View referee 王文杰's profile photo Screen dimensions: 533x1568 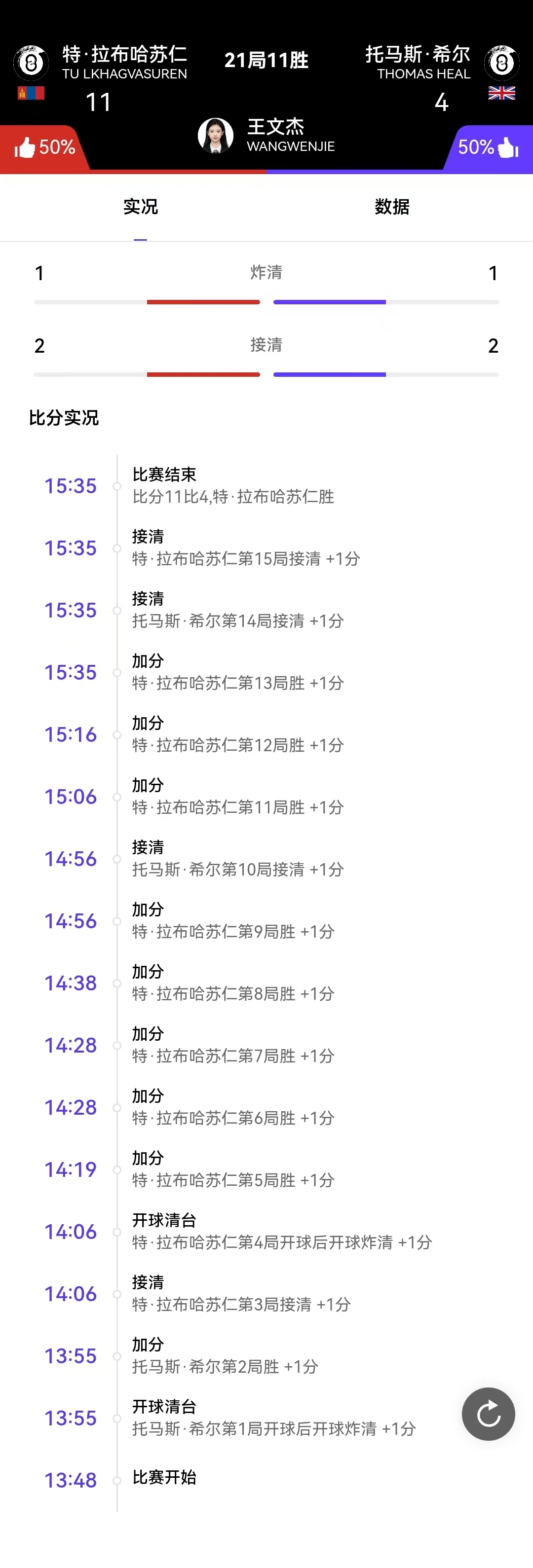tap(216, 135)
